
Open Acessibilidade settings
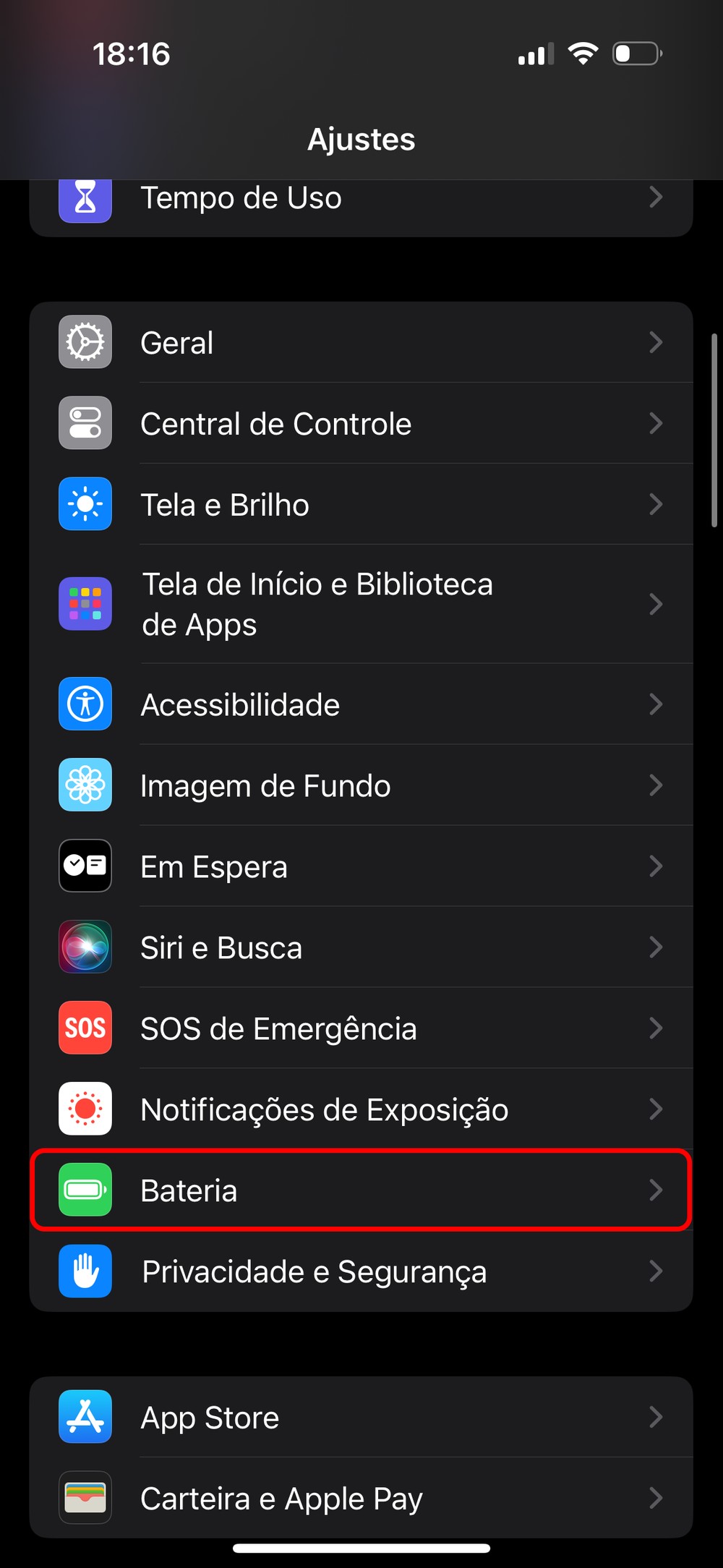click(361, 704)
